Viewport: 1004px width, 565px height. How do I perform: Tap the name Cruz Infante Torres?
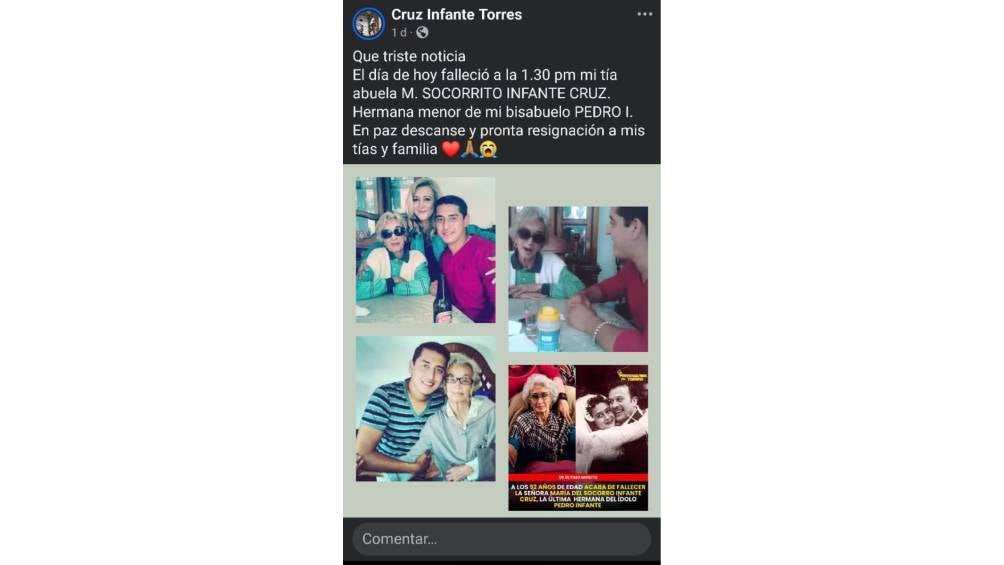pos(456,14)
